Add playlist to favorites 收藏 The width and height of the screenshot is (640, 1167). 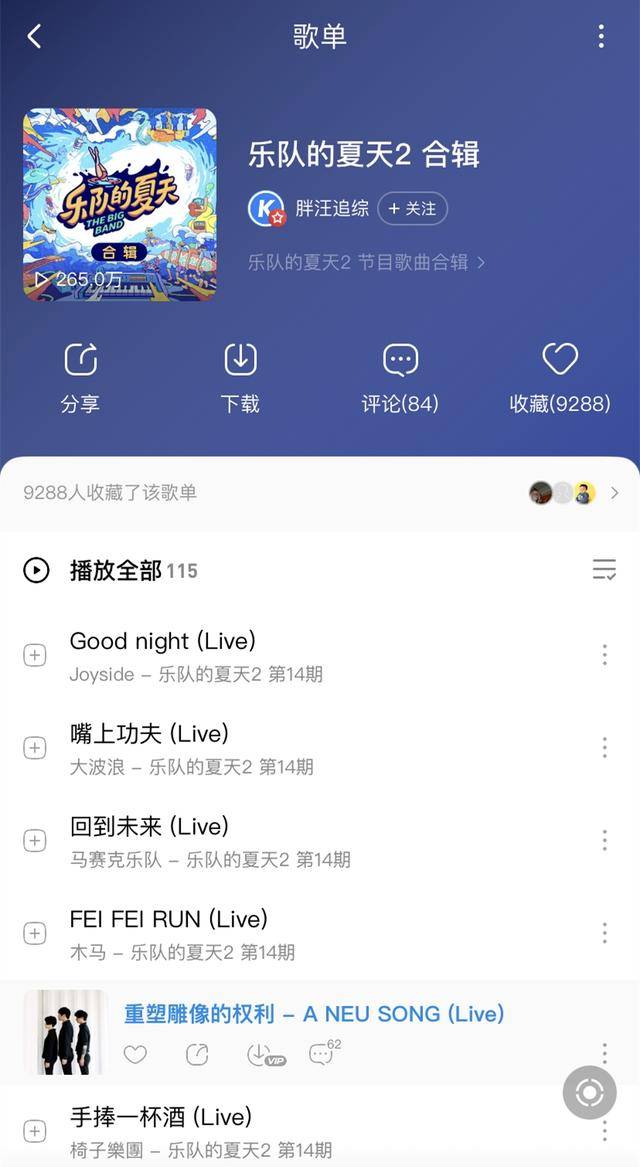click(560, 377)
